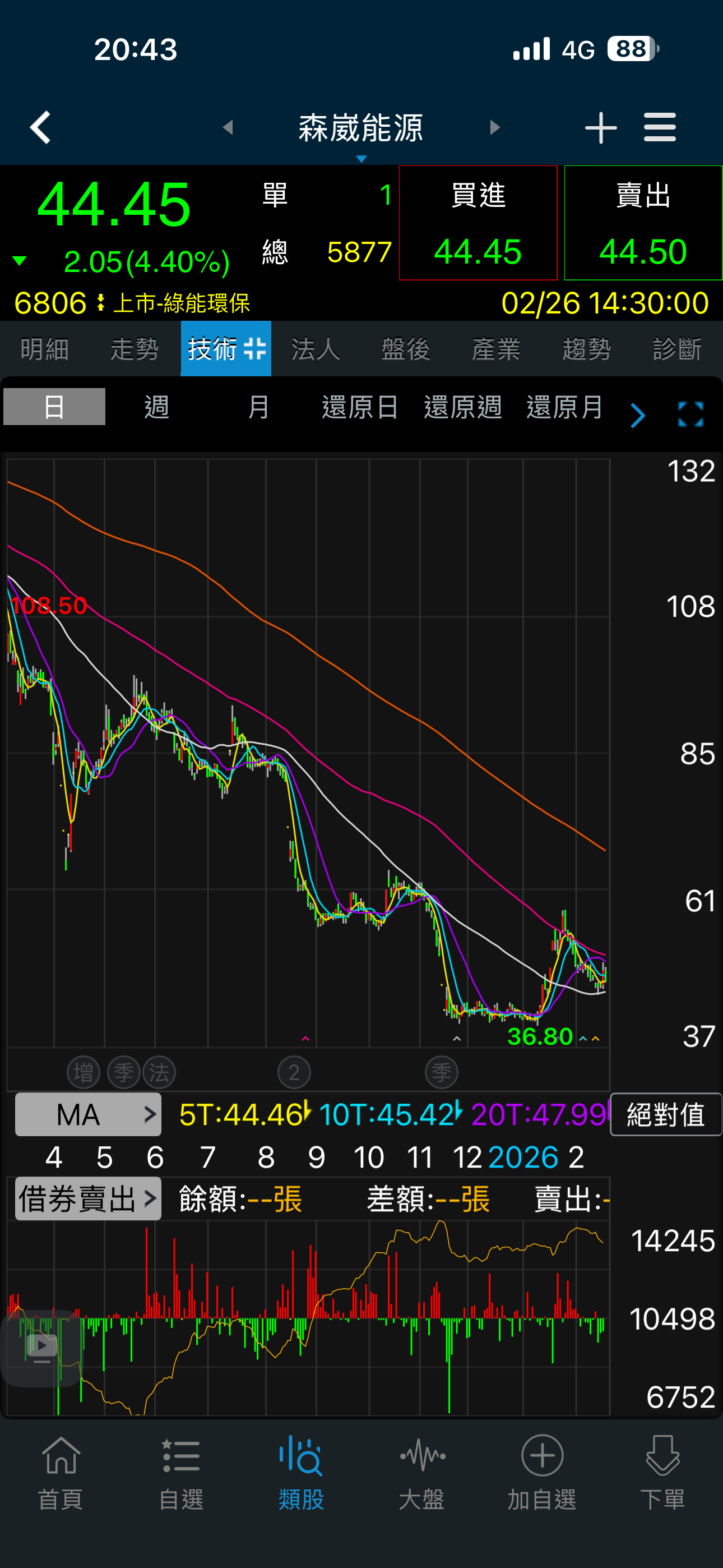Expand chart to fullscreen
The width and height of the screenshot is (723, 1568).
(690, 414)
